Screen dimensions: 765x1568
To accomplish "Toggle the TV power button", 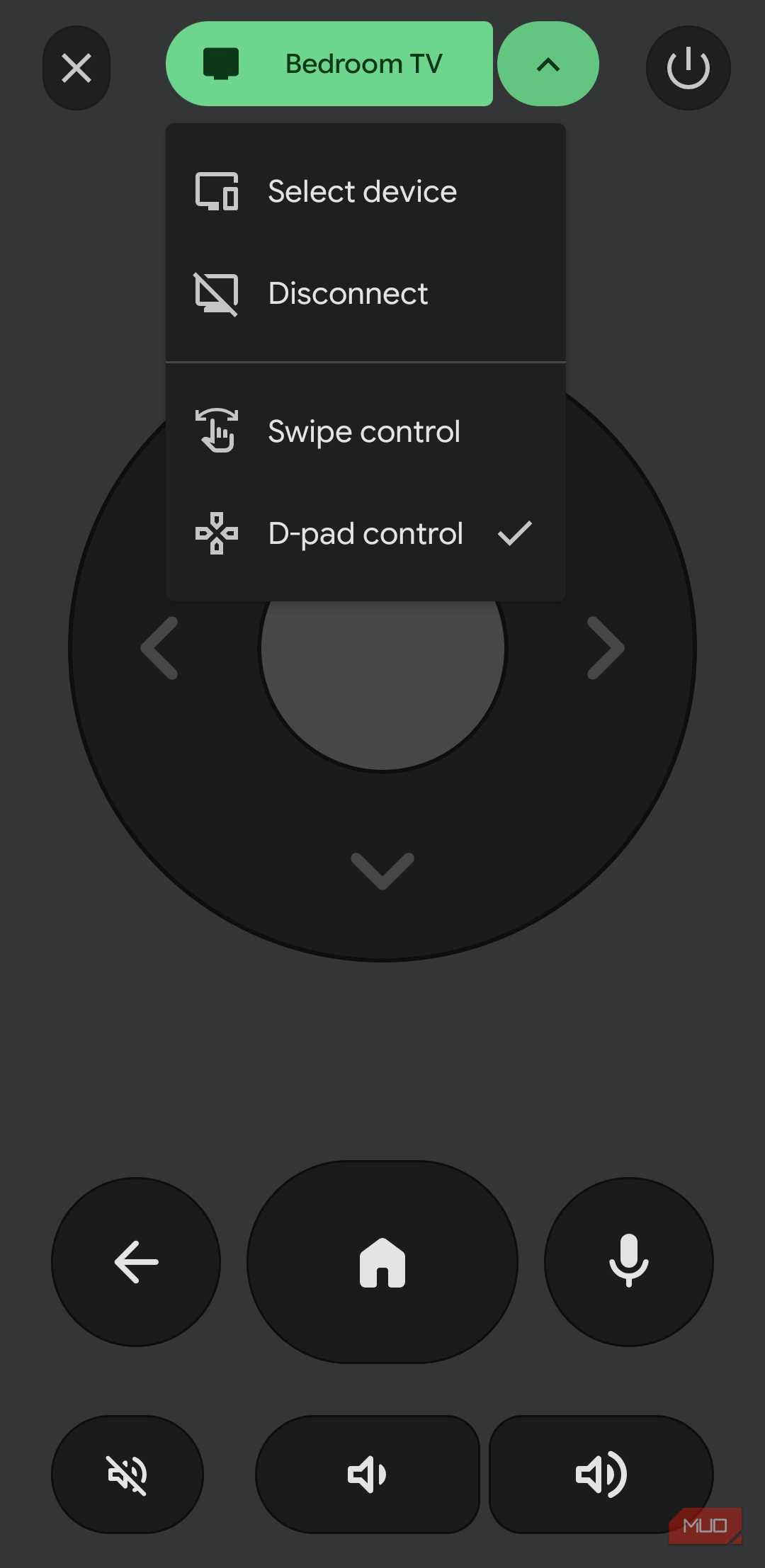I will [x=688, y=68].
